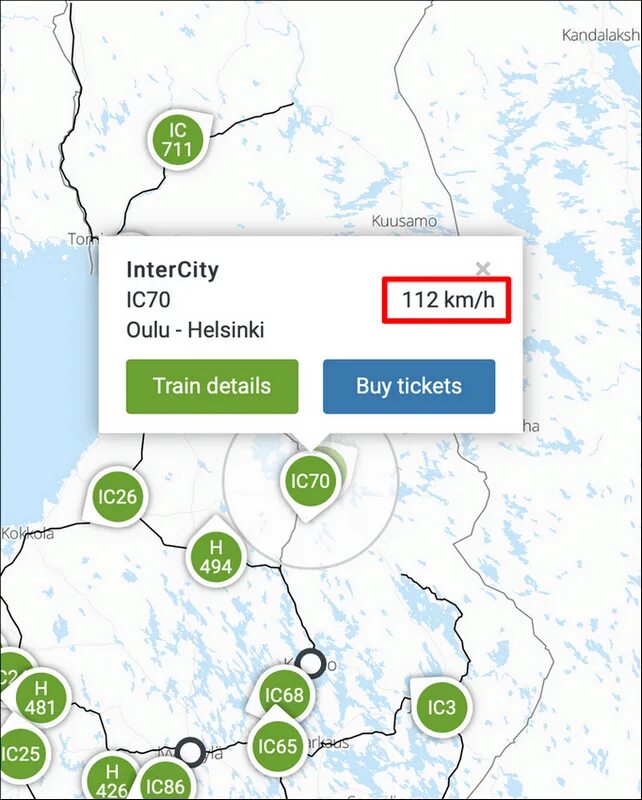Open the IC65 train marker
The height and width of the screenshot is (800, 642).
pos(277,745)
